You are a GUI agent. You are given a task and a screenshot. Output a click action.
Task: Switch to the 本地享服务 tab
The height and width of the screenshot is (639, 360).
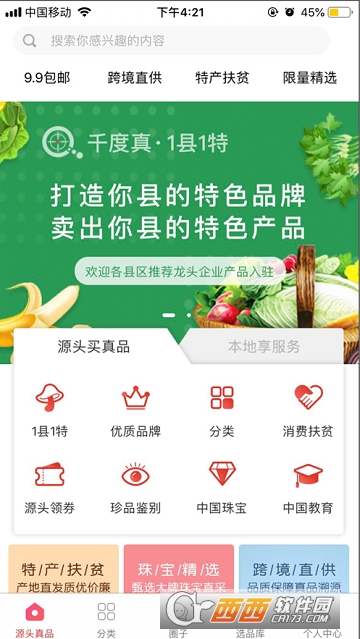coord(264,347)
